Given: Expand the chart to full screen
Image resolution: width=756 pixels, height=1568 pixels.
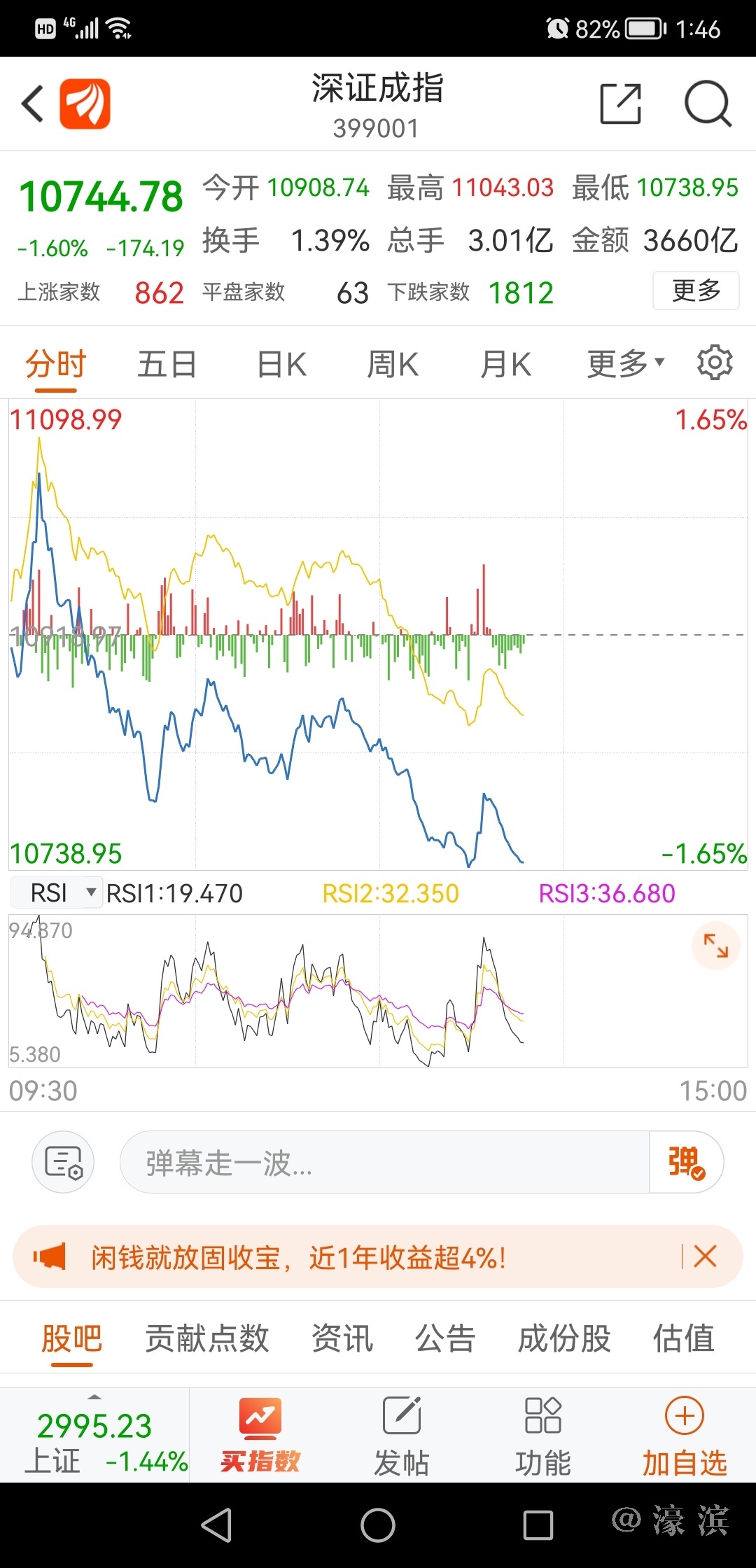Looking at the screenshot, I should (x=715, y=946).
